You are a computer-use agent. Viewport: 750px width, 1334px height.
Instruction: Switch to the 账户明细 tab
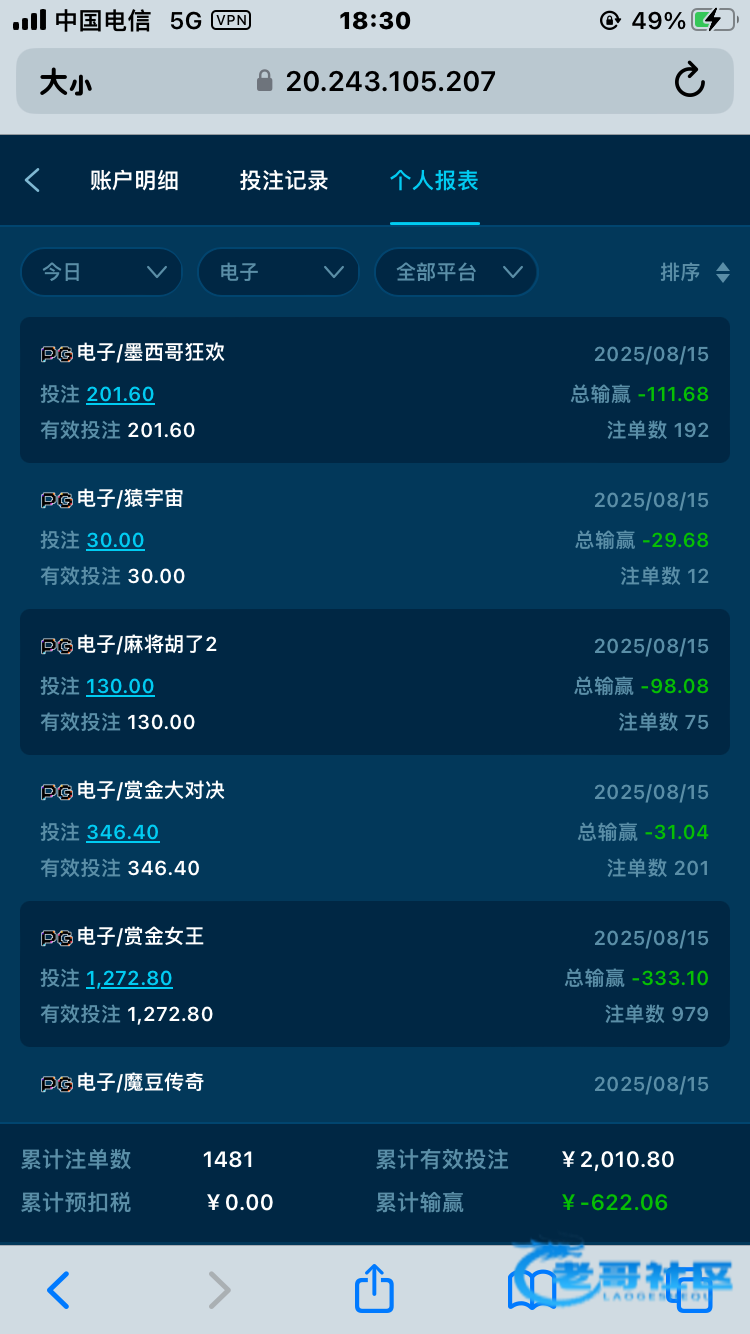pos(134,180)
